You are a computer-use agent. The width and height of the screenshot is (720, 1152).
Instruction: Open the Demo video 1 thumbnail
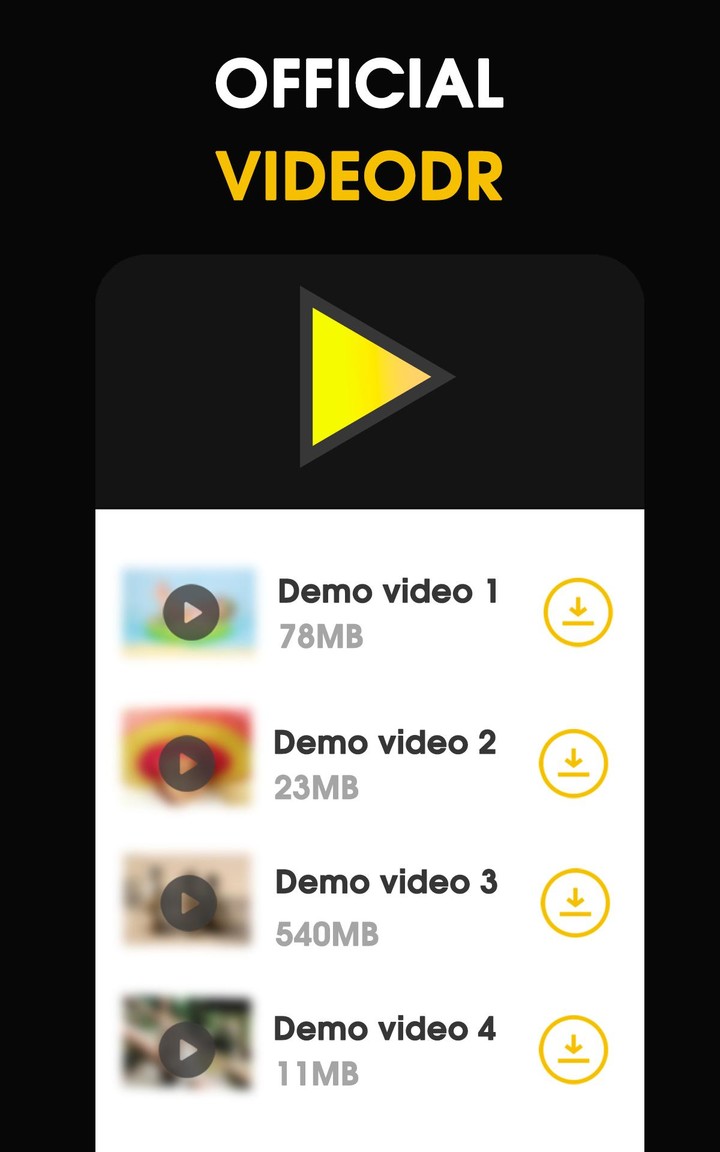point(188,612)
